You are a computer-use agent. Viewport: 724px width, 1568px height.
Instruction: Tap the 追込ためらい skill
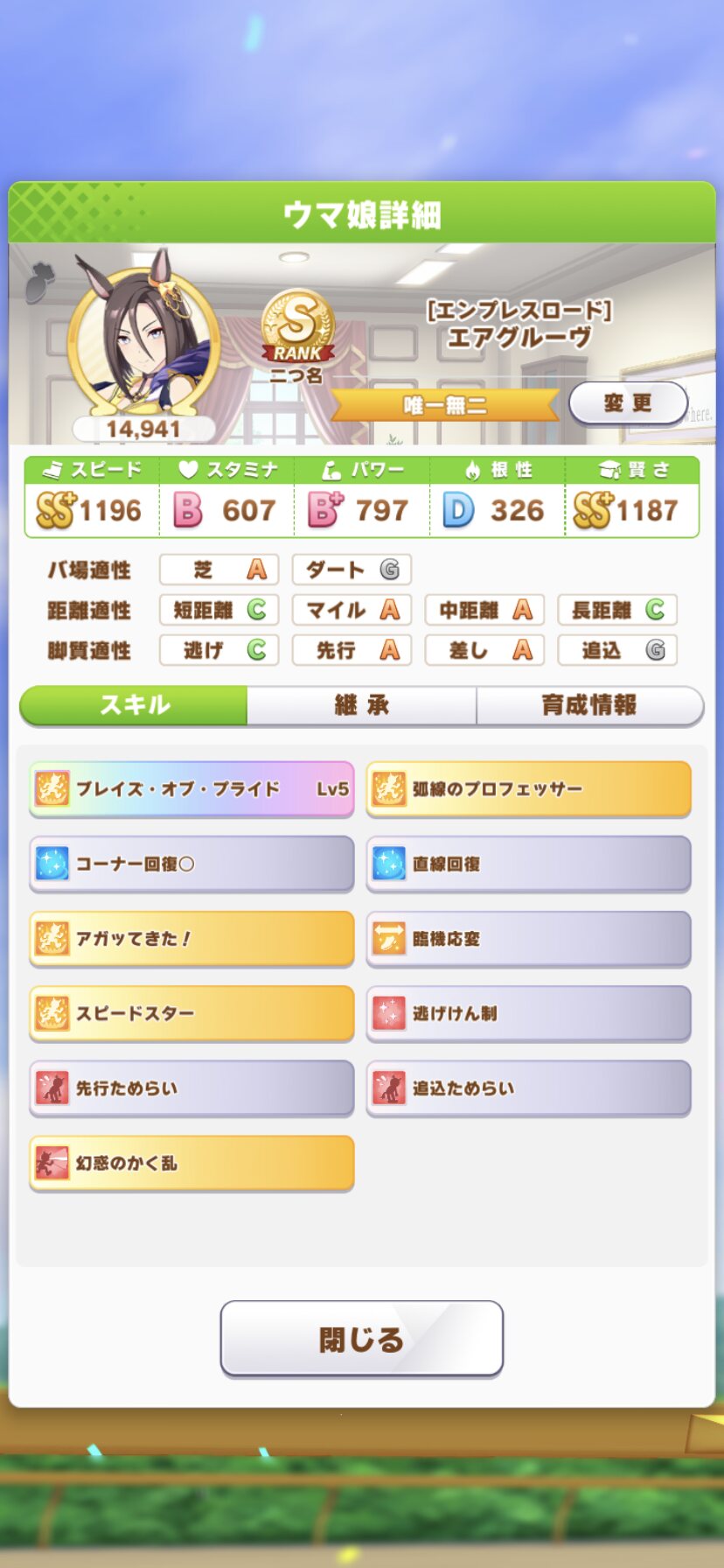click(x=528, y=1088)
